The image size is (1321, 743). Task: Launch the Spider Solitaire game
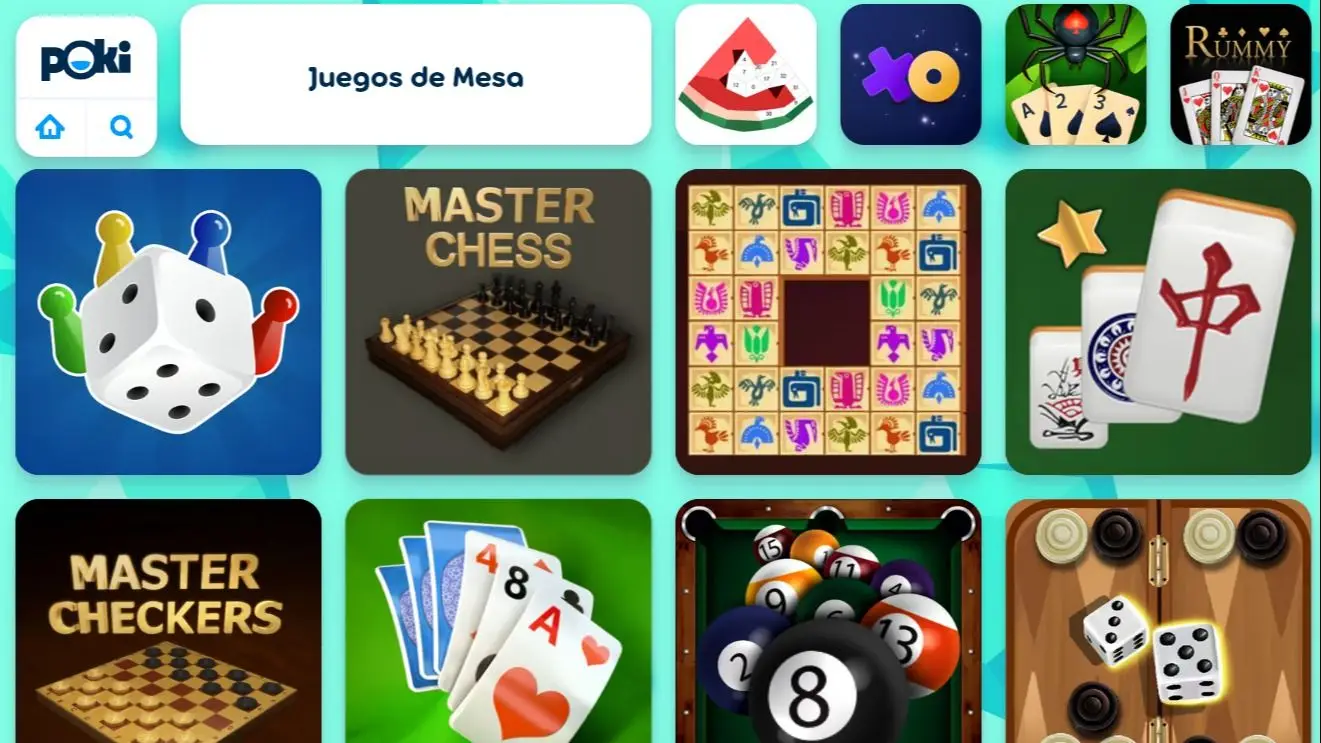click(x=1075, y=75)
